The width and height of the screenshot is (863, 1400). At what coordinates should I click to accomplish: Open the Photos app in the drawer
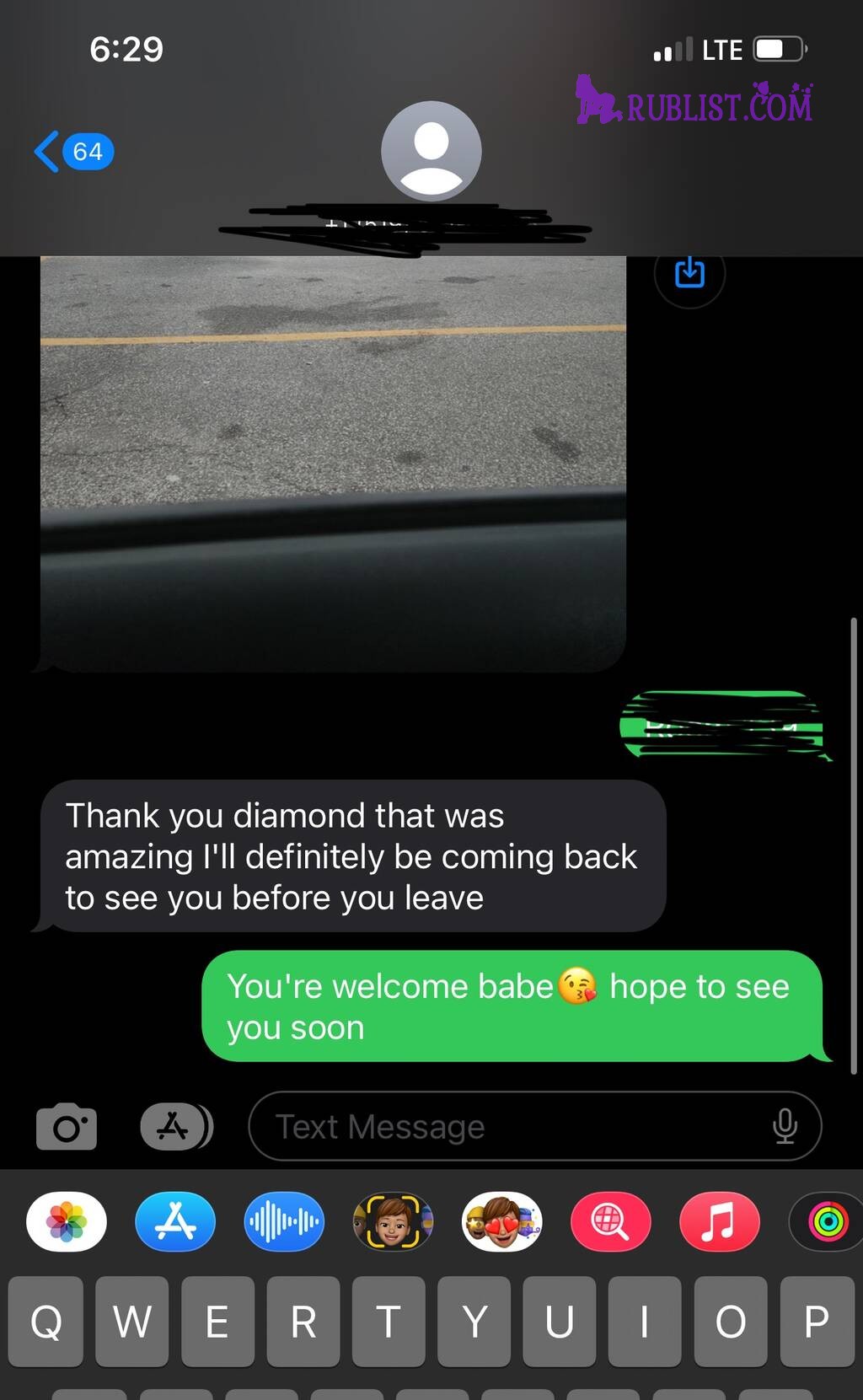point(67,1221)
